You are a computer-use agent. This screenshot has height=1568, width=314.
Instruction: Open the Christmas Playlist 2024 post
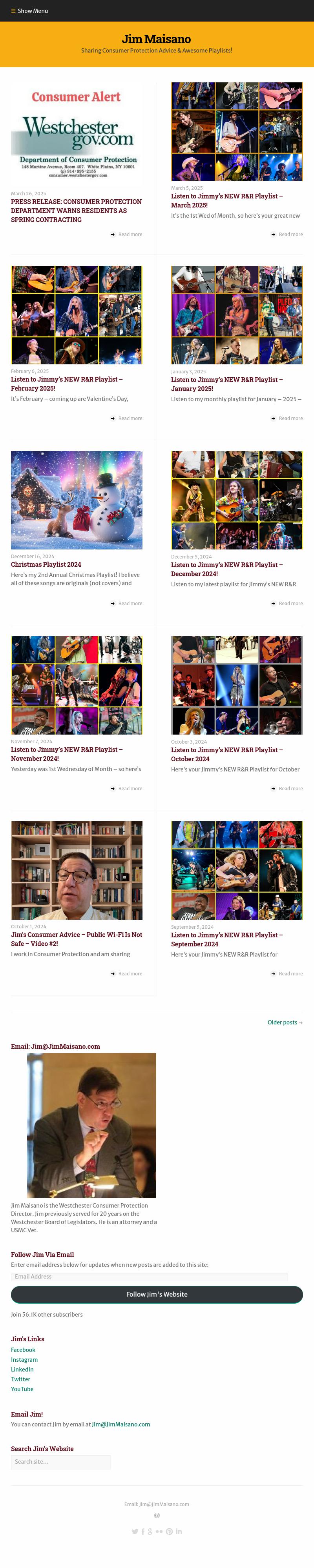point(46,564)
